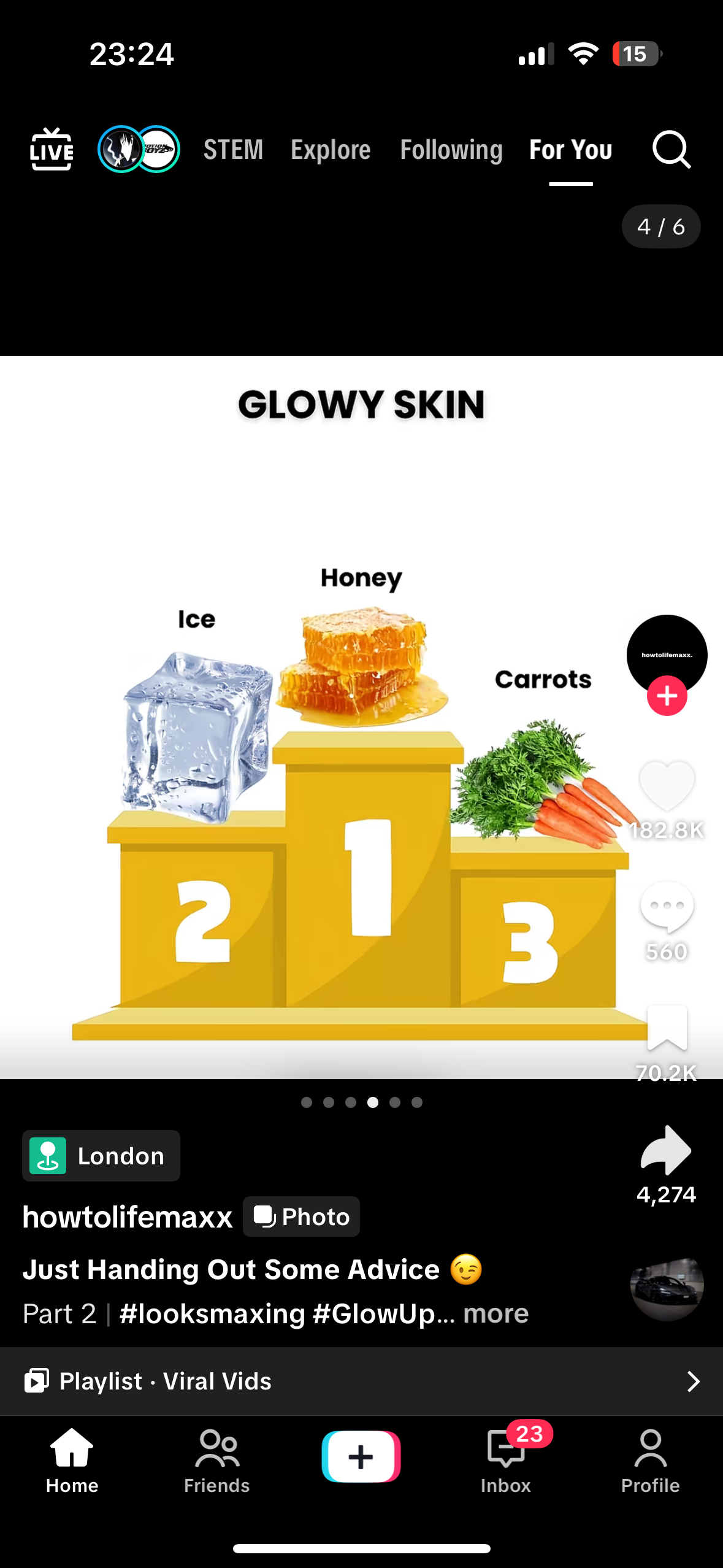Go to the Friends tab
Screen dimensions: 723x1568
(216, 1460)
